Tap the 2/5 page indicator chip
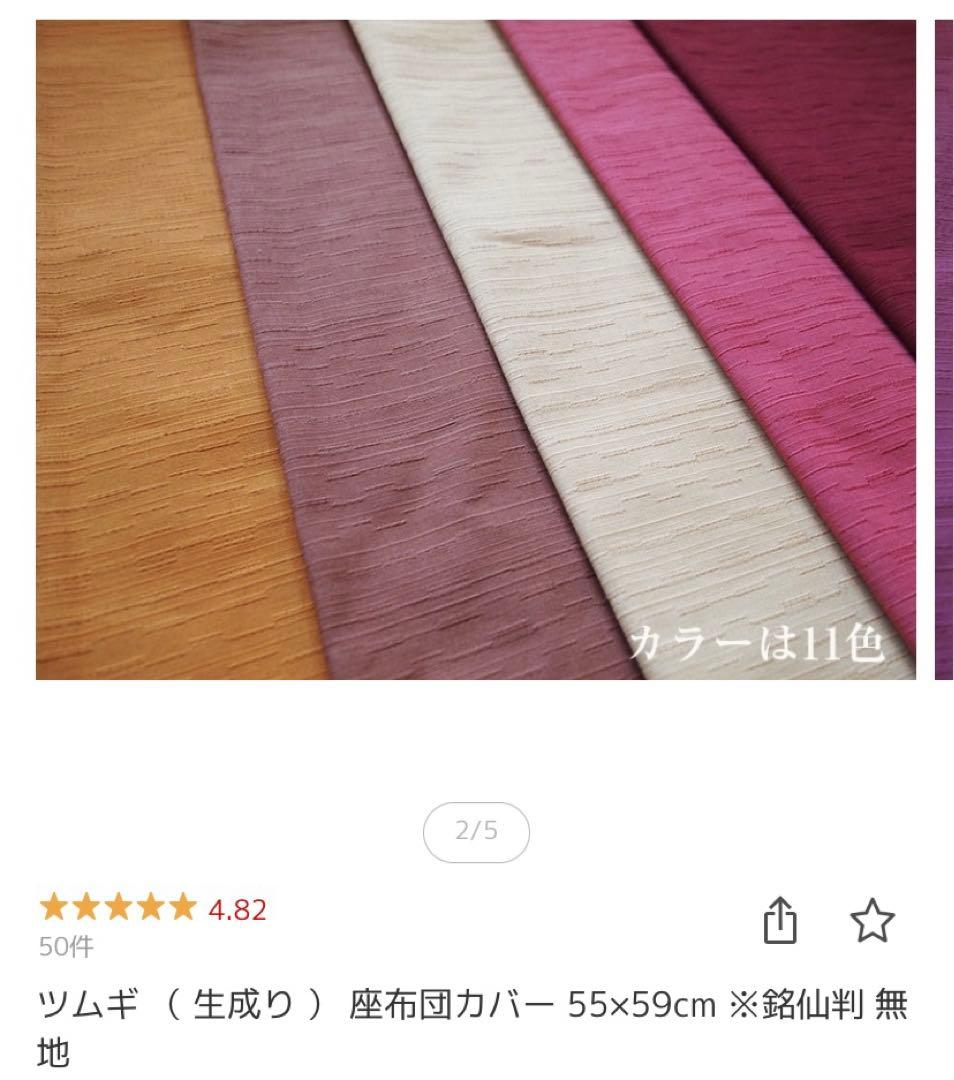This screenshot has height=1080, width=954. tap(477, 828)
